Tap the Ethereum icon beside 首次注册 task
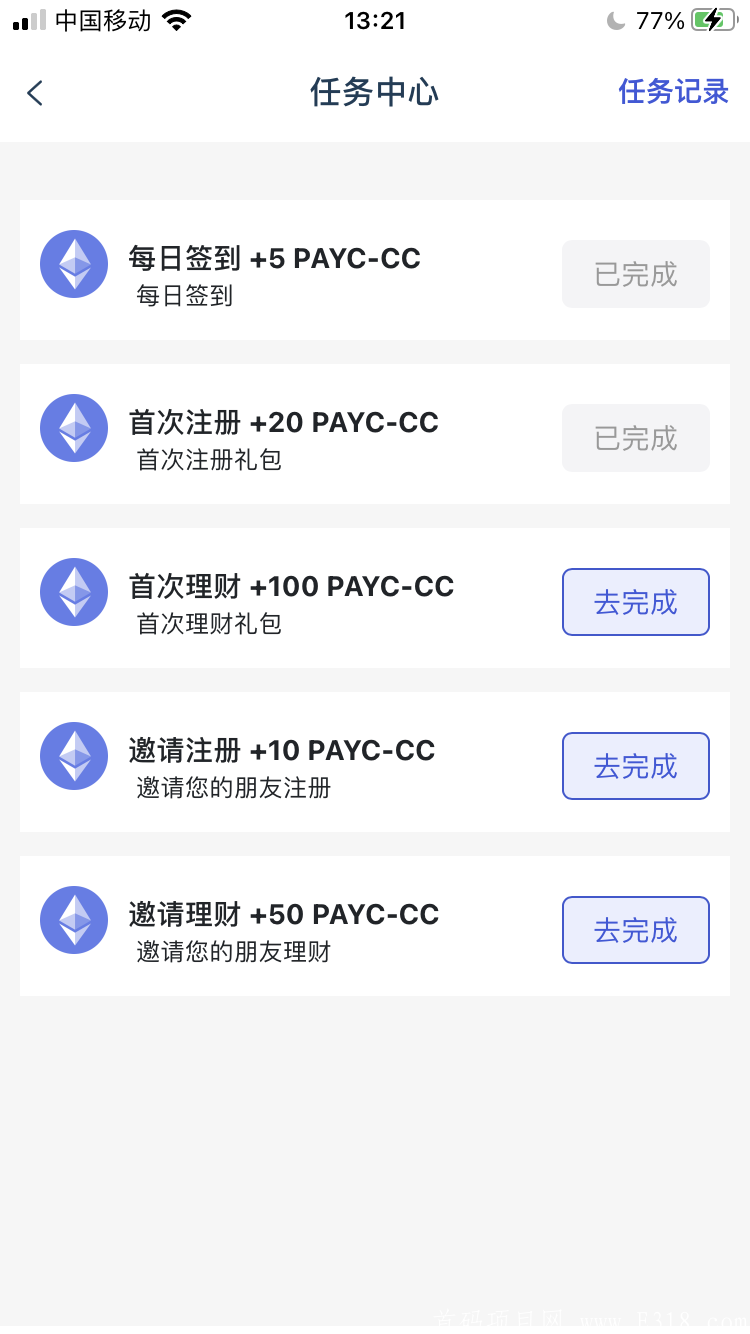750x1334 pixels. [73, 428]
